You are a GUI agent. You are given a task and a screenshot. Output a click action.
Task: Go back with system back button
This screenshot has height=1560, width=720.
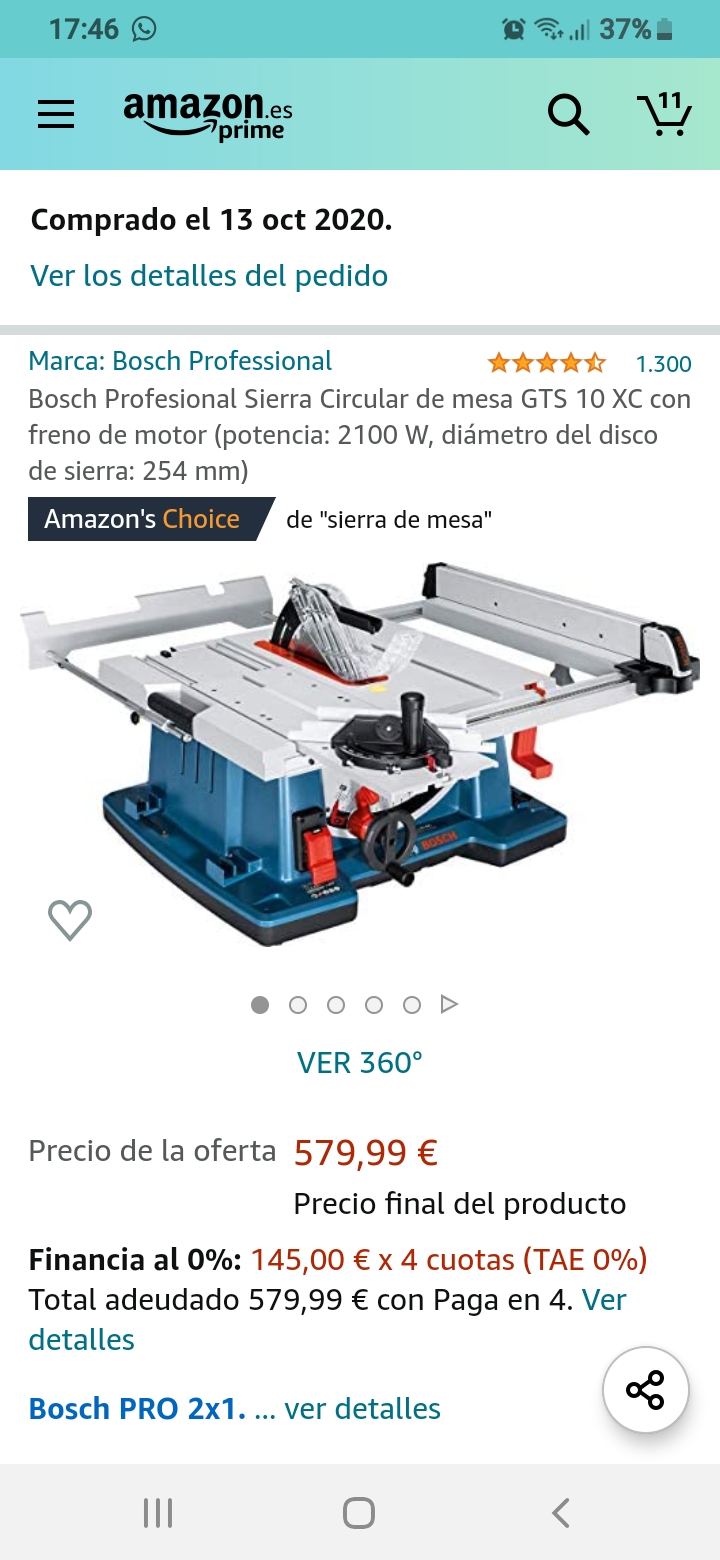click(x=561, y=1512)
